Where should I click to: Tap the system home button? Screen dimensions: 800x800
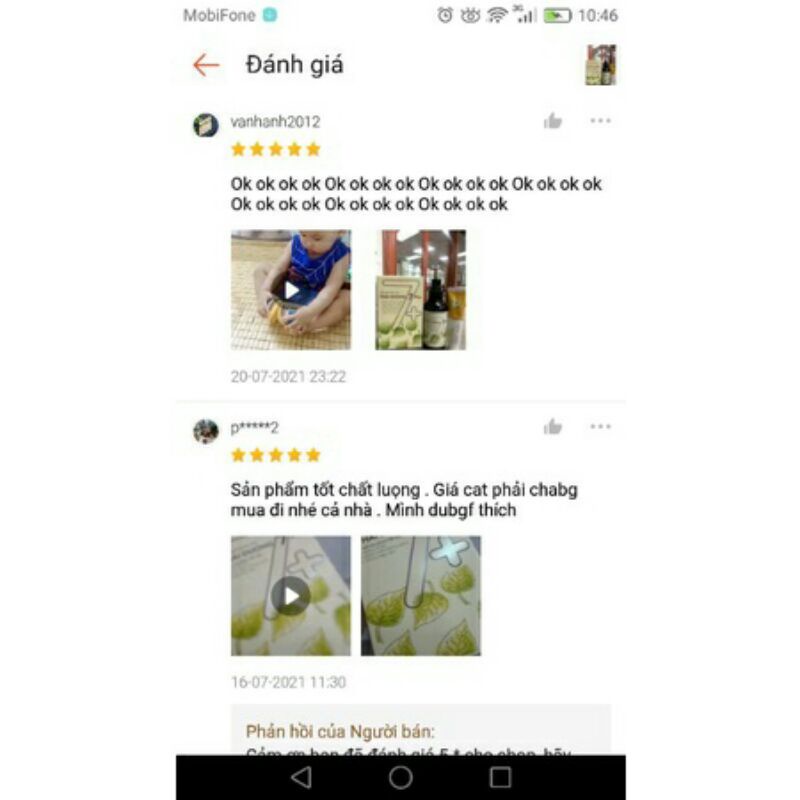400,777
